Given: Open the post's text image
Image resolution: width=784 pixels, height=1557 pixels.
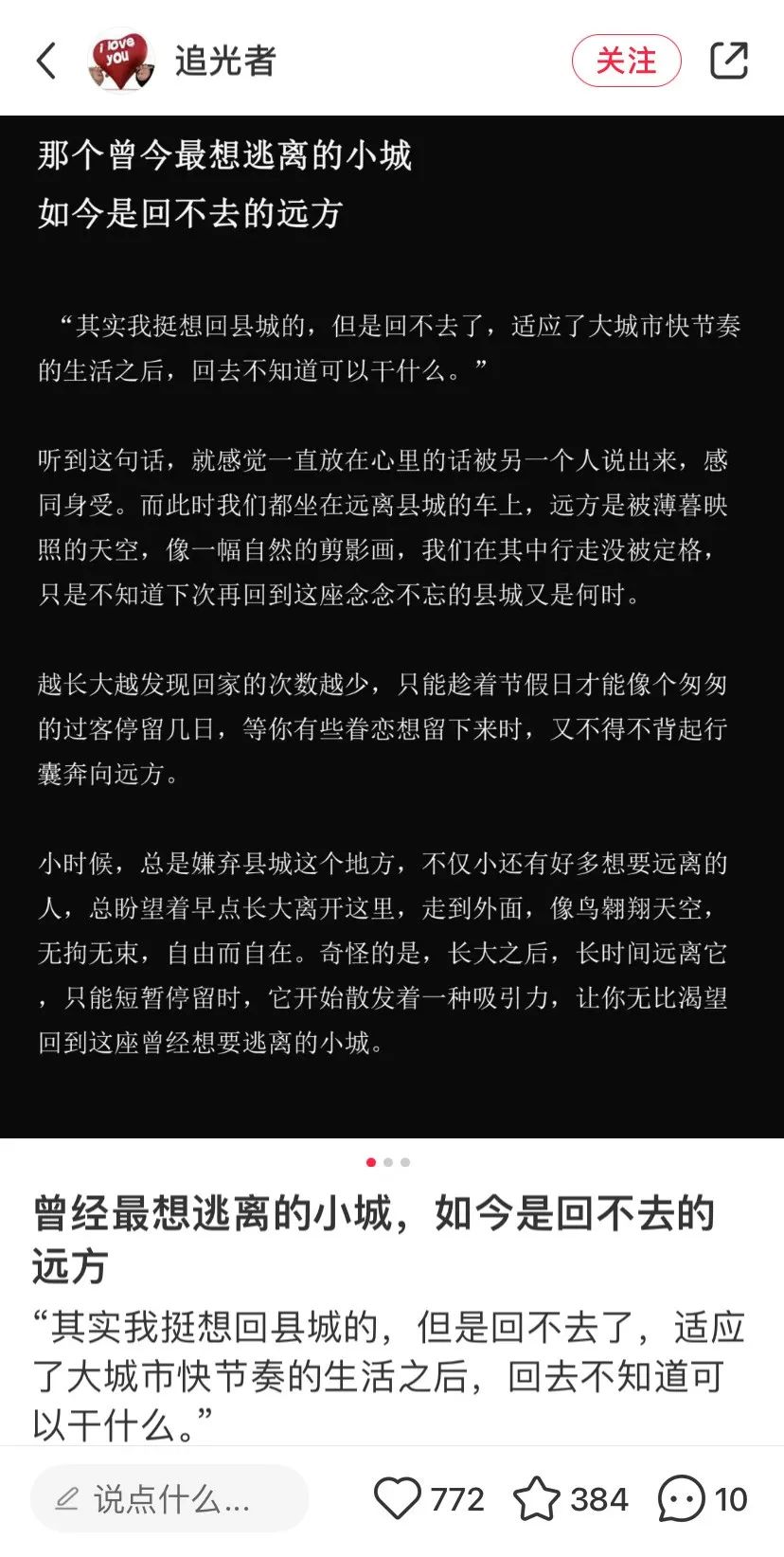Looking at the screenshot, I should click(392, 625).
